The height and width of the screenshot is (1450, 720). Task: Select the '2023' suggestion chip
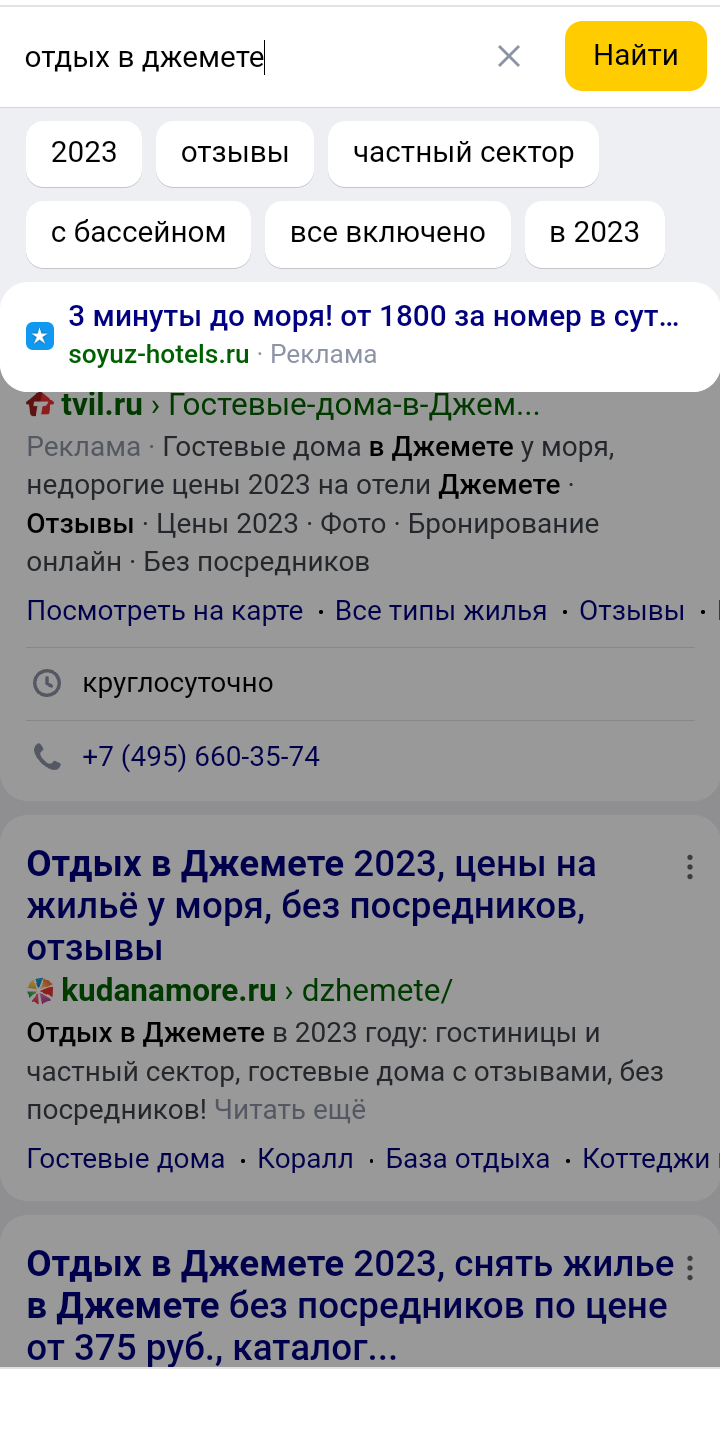84,153
